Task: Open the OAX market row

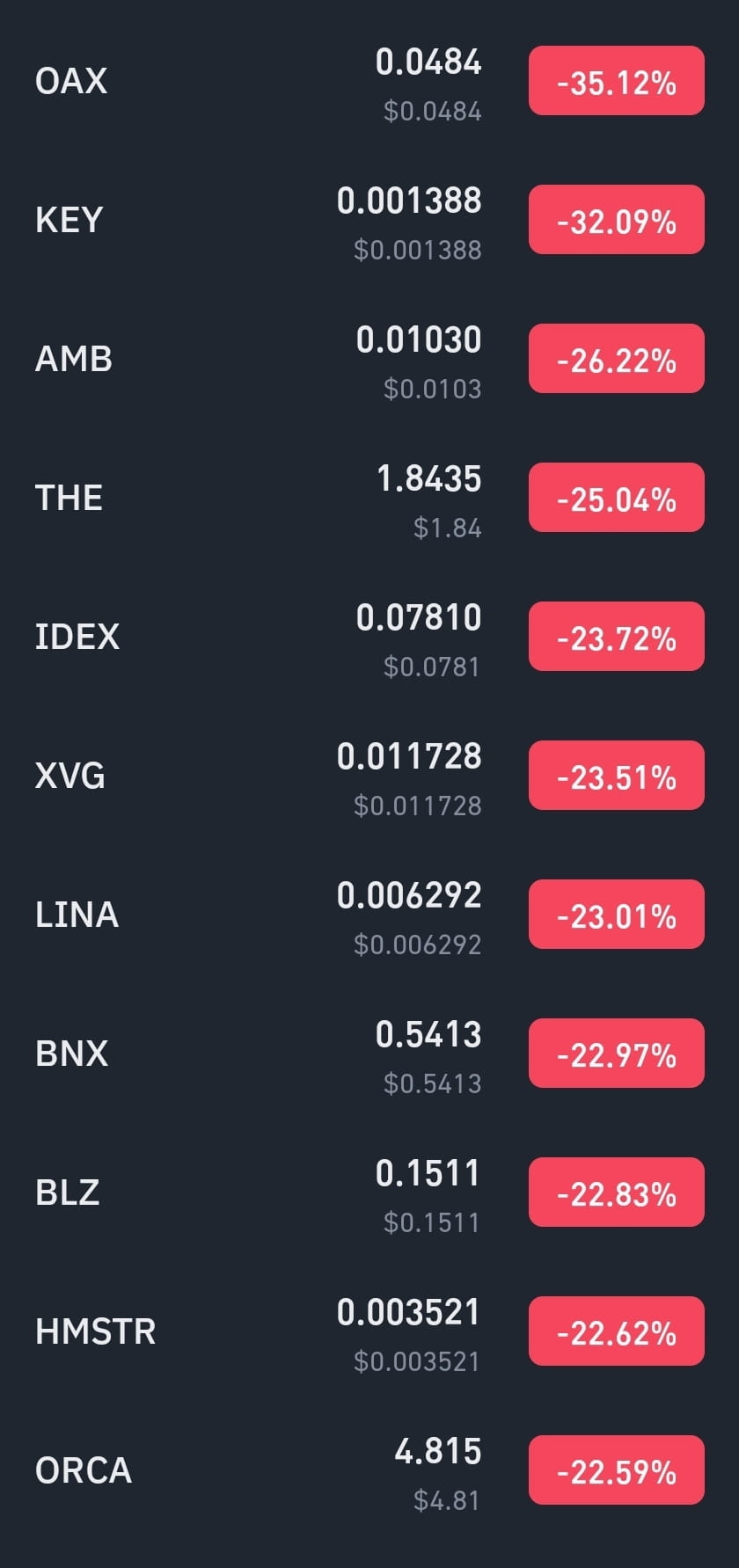Action: 369,81
